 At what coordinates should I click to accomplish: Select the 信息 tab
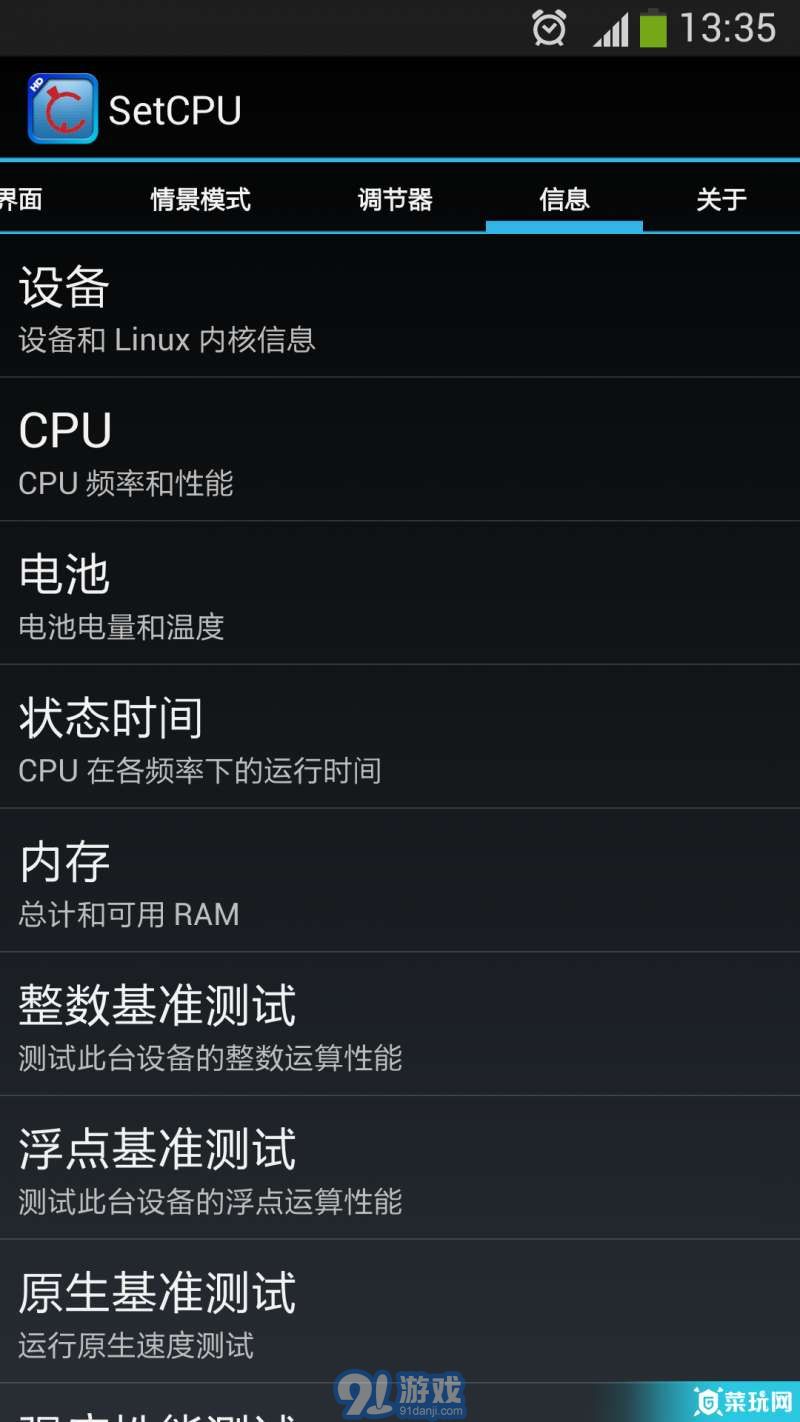564,200
